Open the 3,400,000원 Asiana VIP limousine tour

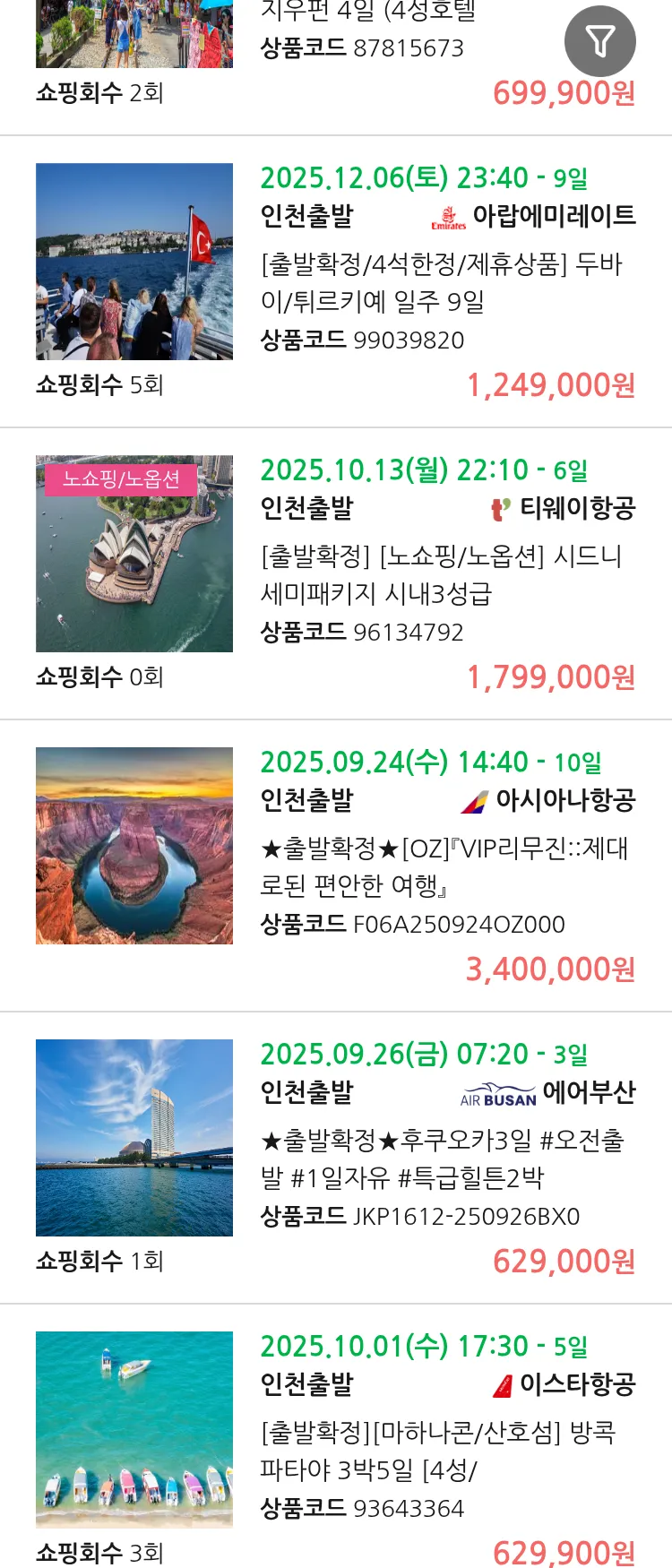tap(444, 866)
